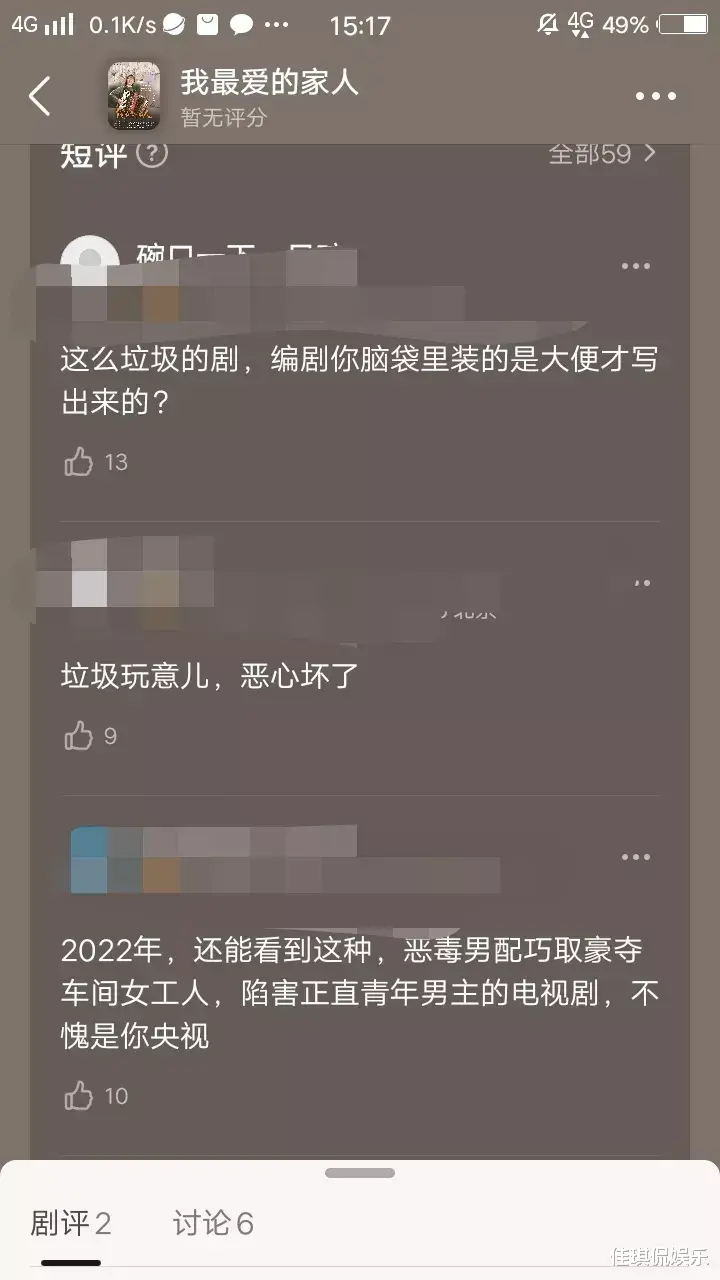The width and height of the screenshot is (720, 1280).
Task: View all 59 short reviews
Action: (603, 154)
